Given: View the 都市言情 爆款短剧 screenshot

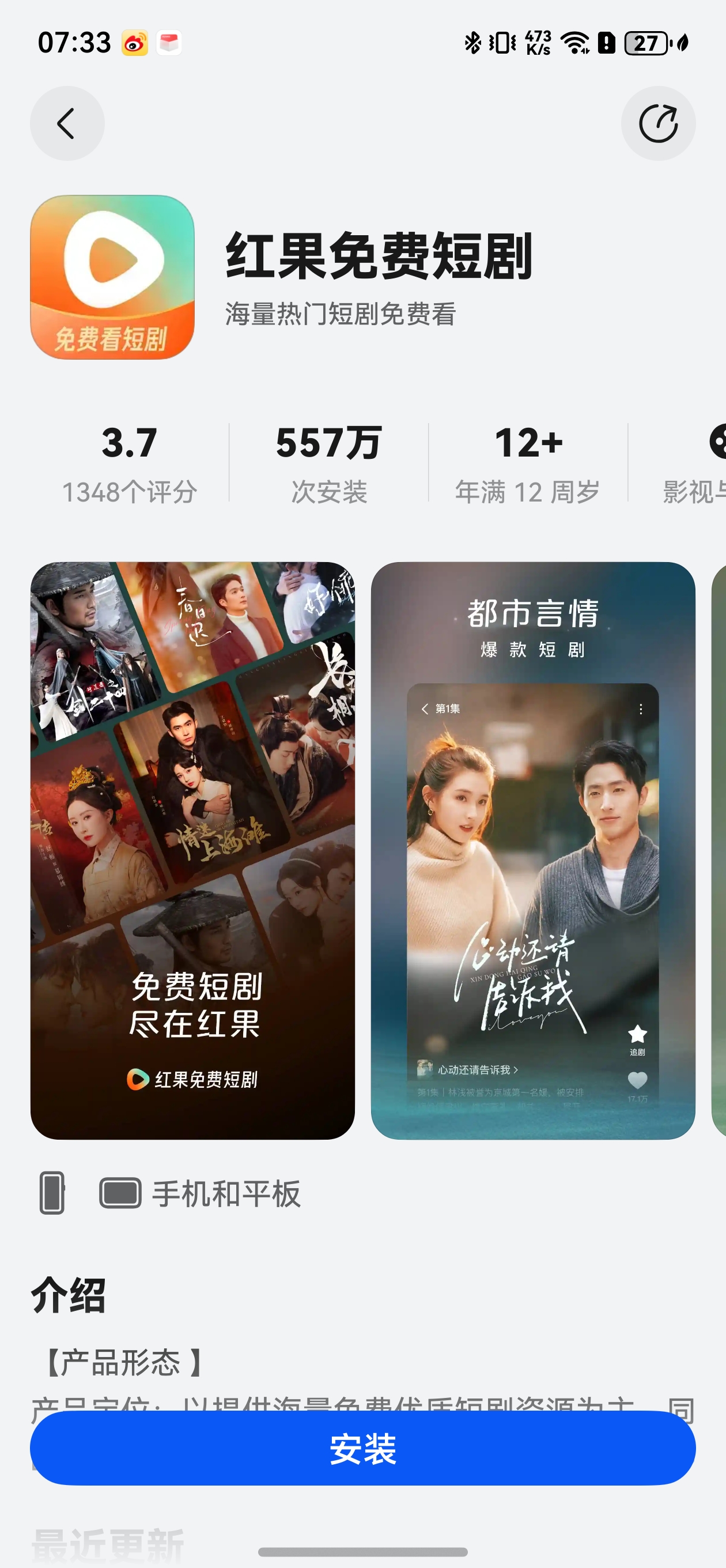Looking at the screenshot, I should click(x=532, y=850).
